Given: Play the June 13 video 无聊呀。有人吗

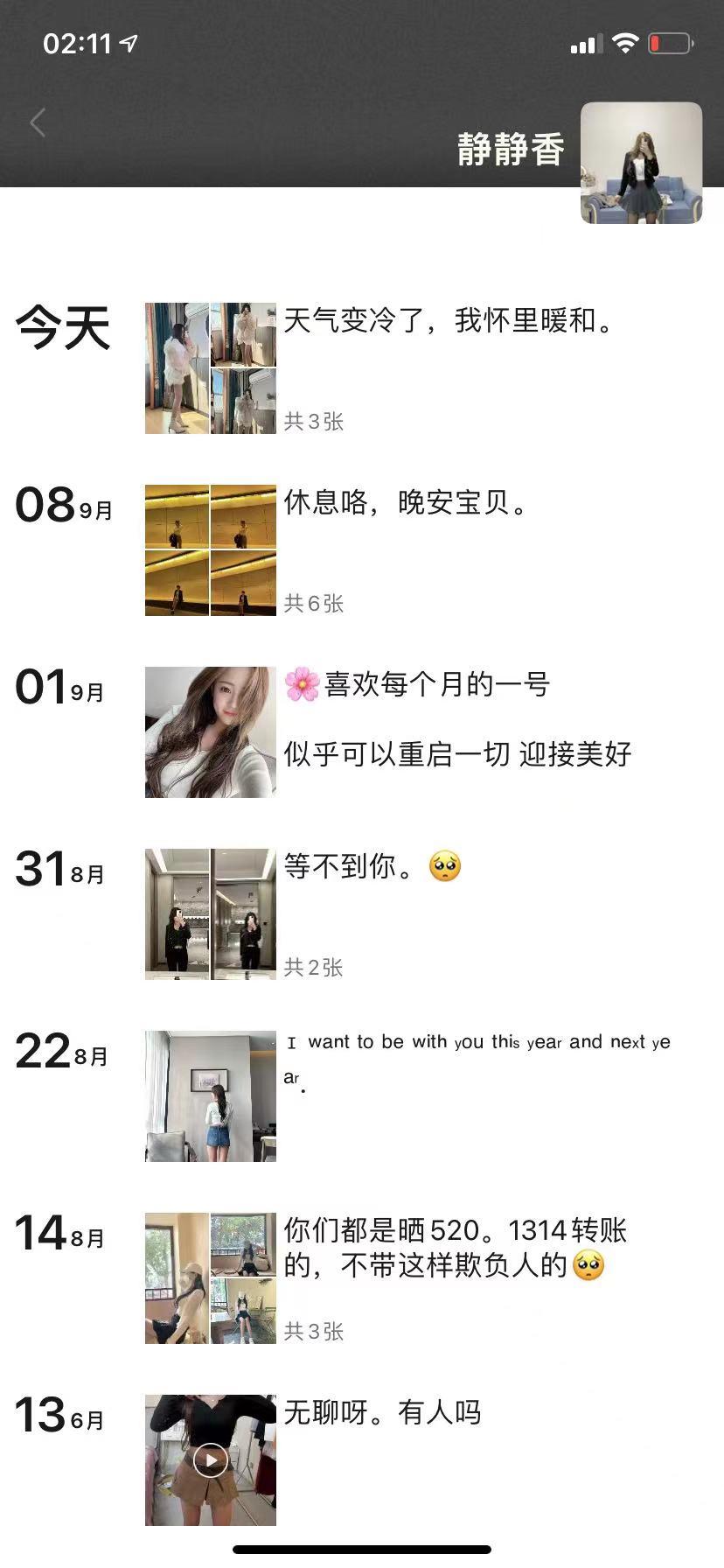Looking at the screenshot, I should tap(211, 1460).
